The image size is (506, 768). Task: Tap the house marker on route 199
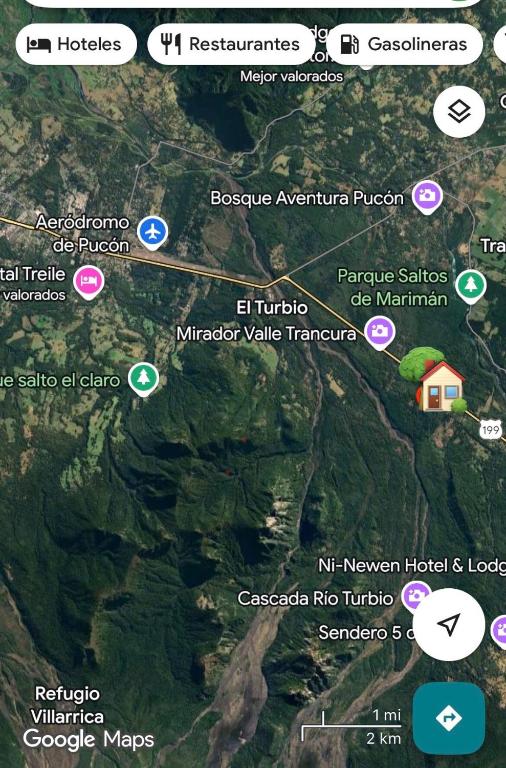pos(434,380)
